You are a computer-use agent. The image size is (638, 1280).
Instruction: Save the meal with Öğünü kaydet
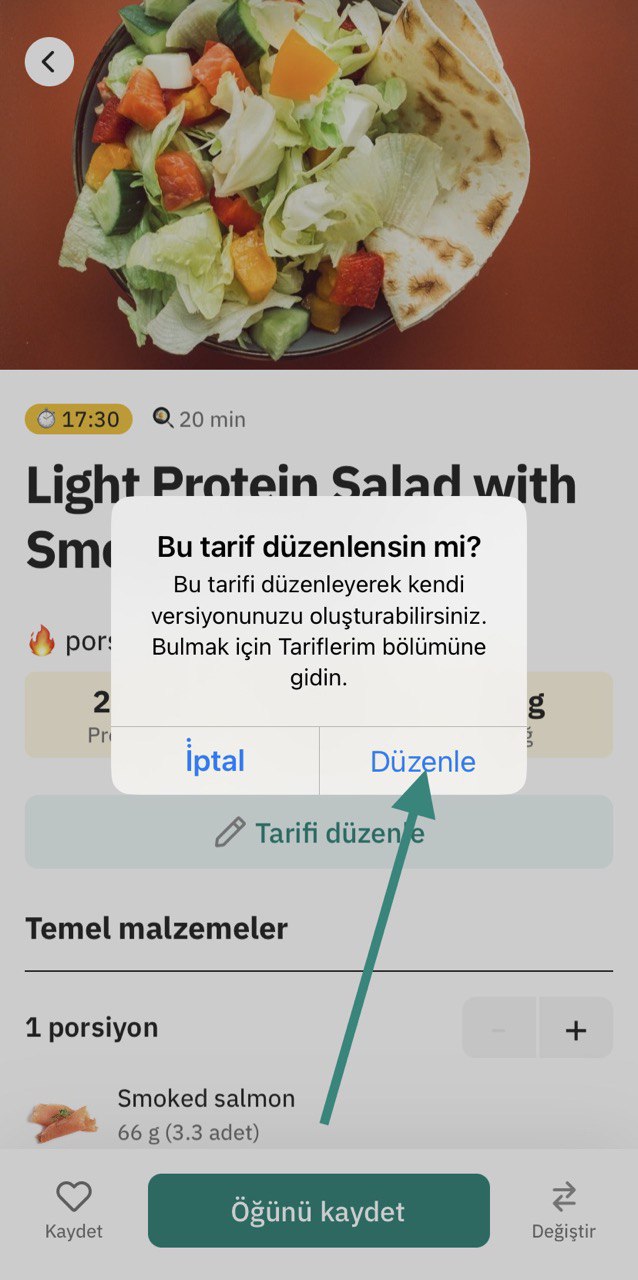[318, 1211]
